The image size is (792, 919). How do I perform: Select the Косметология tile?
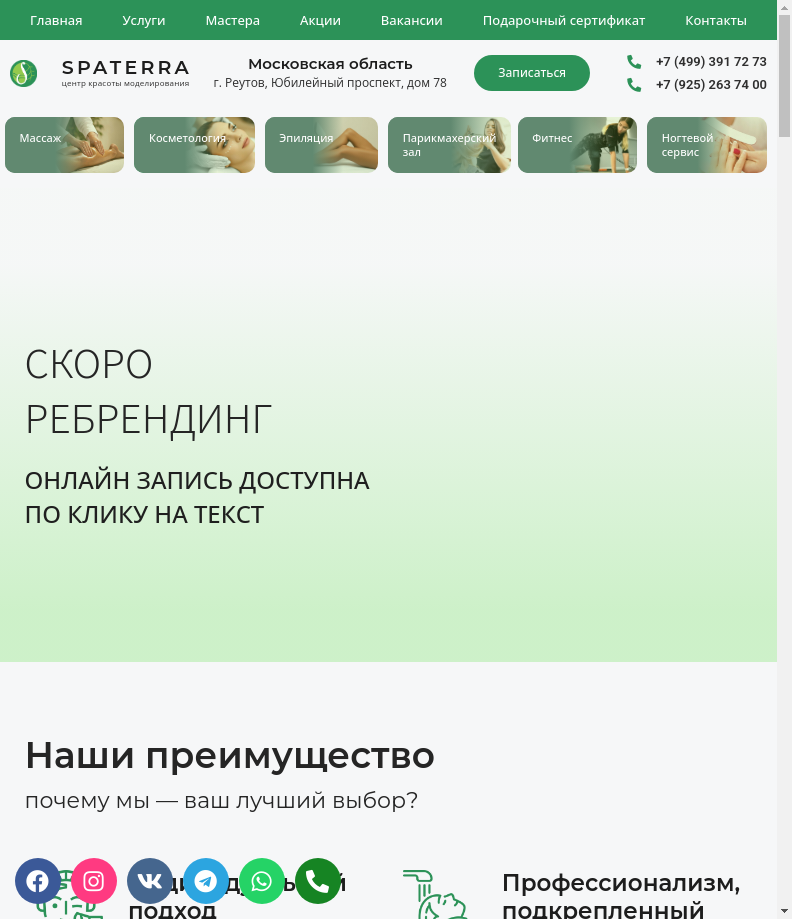coord(194,145)
